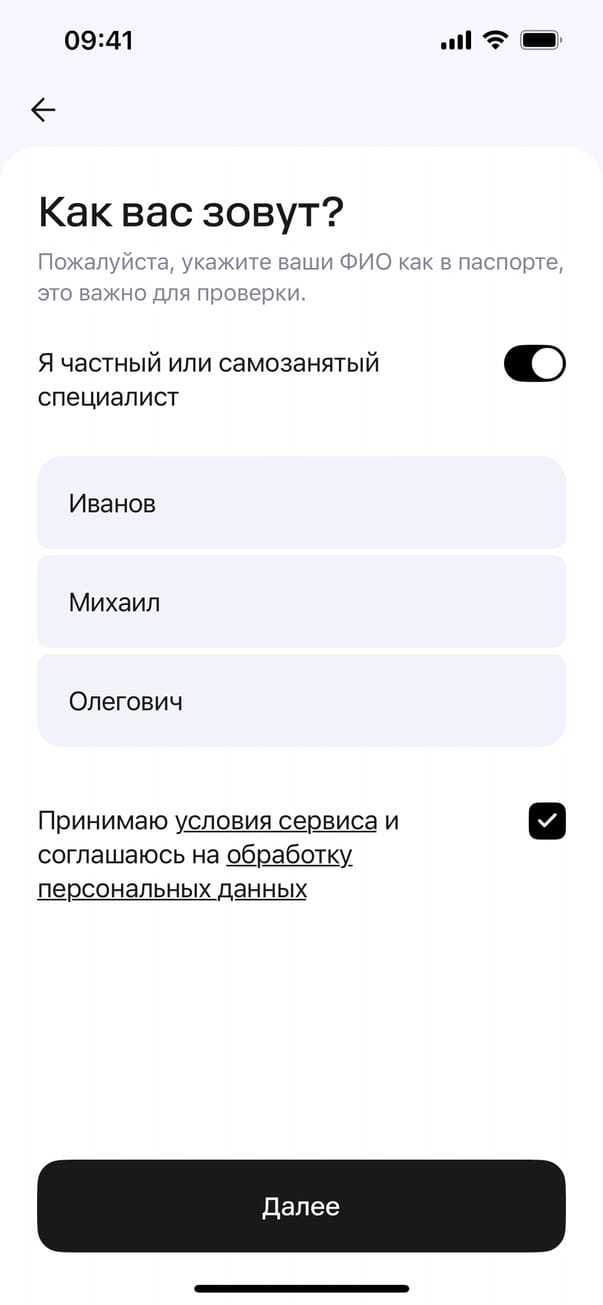Screen dimensions: 603x1305
Task: Edit the surname field with Иванов
Action: 301,503
